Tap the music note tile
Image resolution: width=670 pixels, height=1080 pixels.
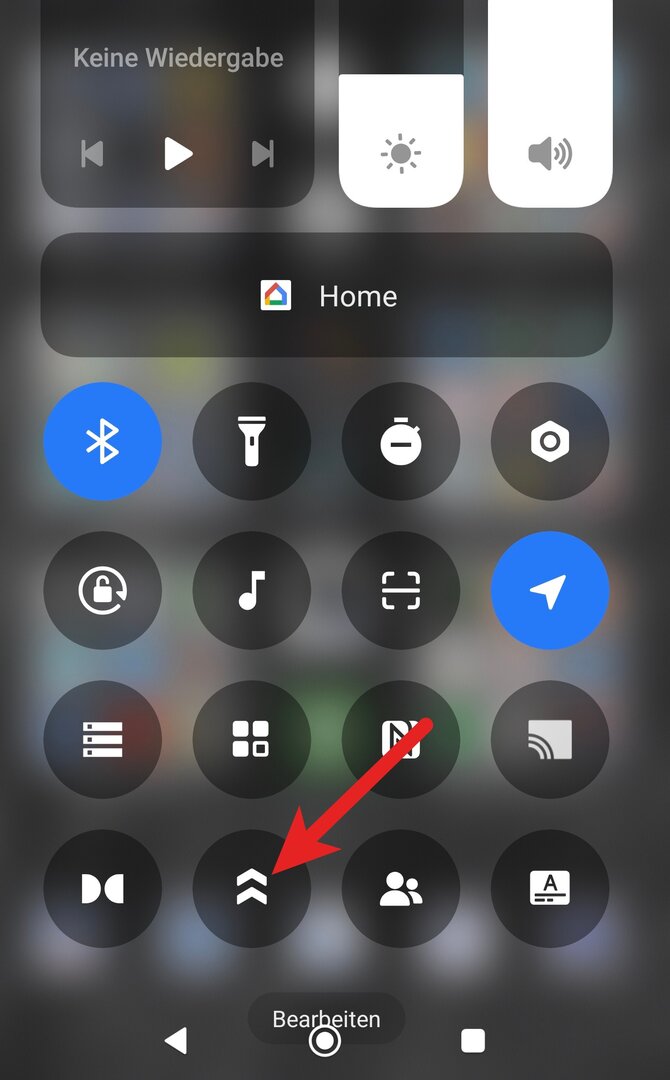(x=251, y=591)
